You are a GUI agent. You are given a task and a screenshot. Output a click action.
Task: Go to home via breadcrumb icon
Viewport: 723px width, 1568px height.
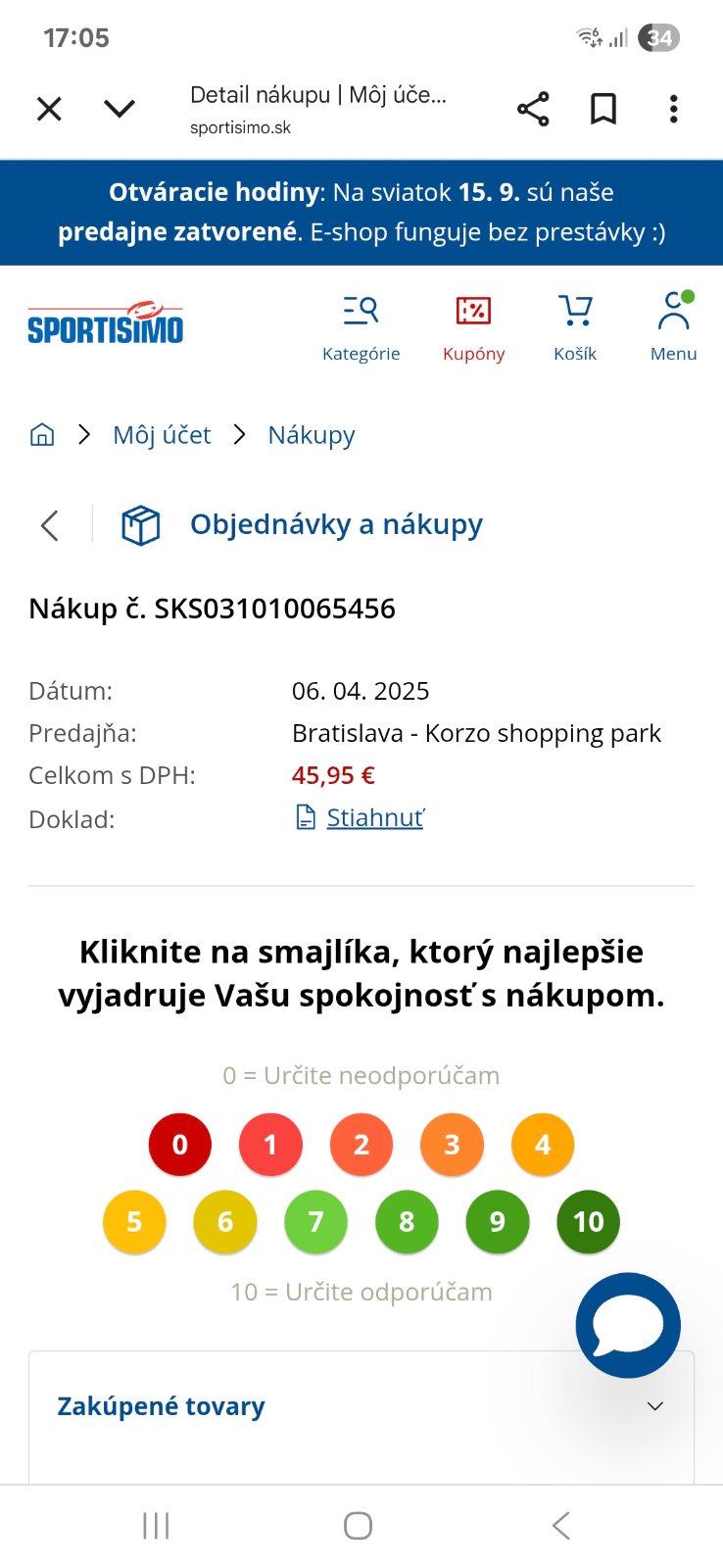(42, 434)
